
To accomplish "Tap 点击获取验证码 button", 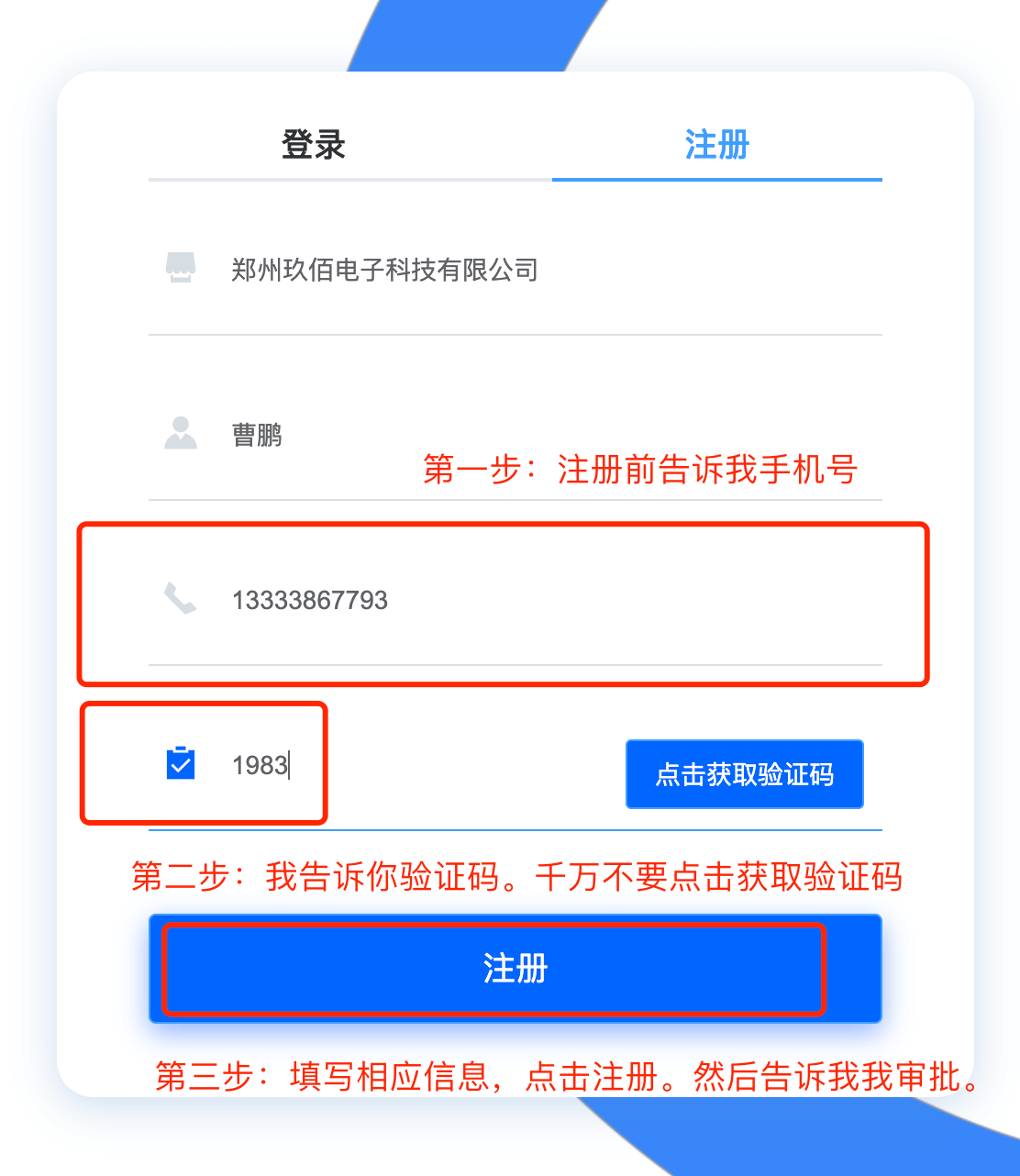I will click(x=744, y=774).
